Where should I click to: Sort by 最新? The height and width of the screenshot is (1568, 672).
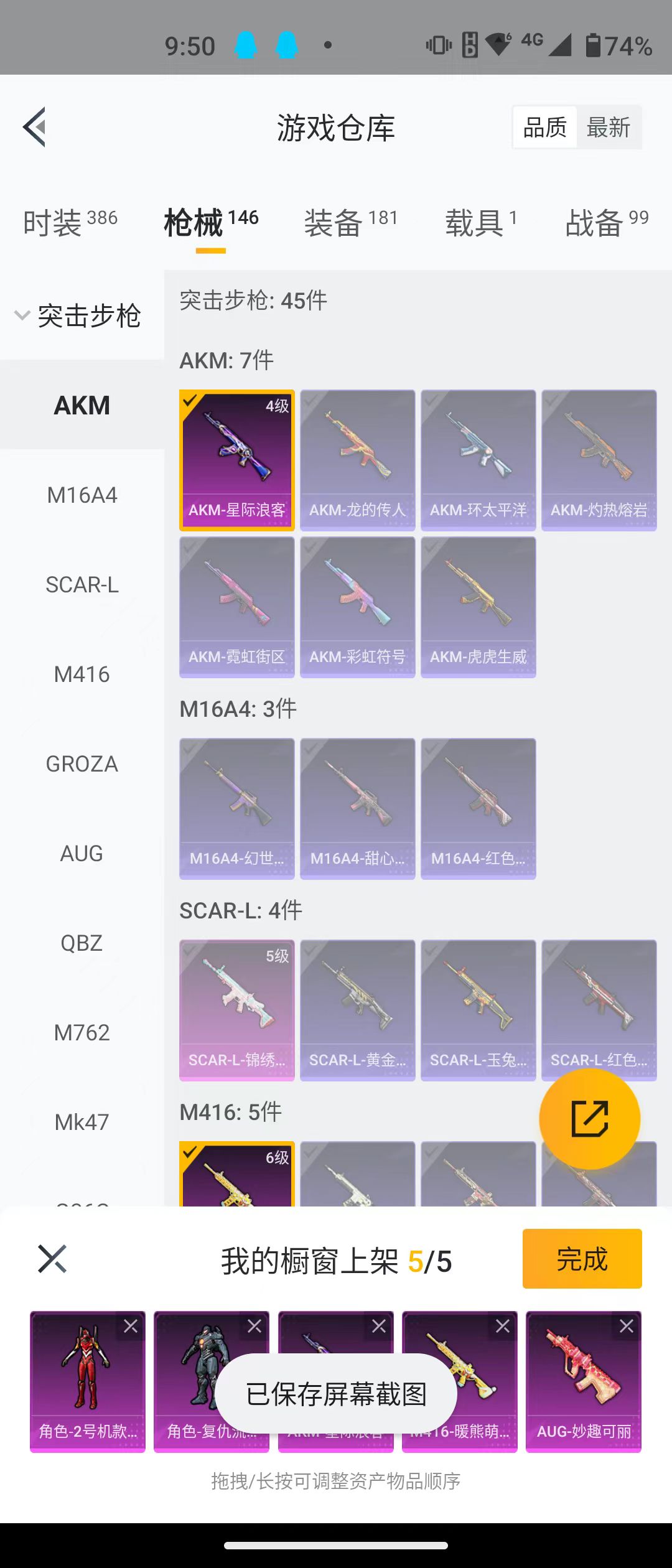[608, 128]
